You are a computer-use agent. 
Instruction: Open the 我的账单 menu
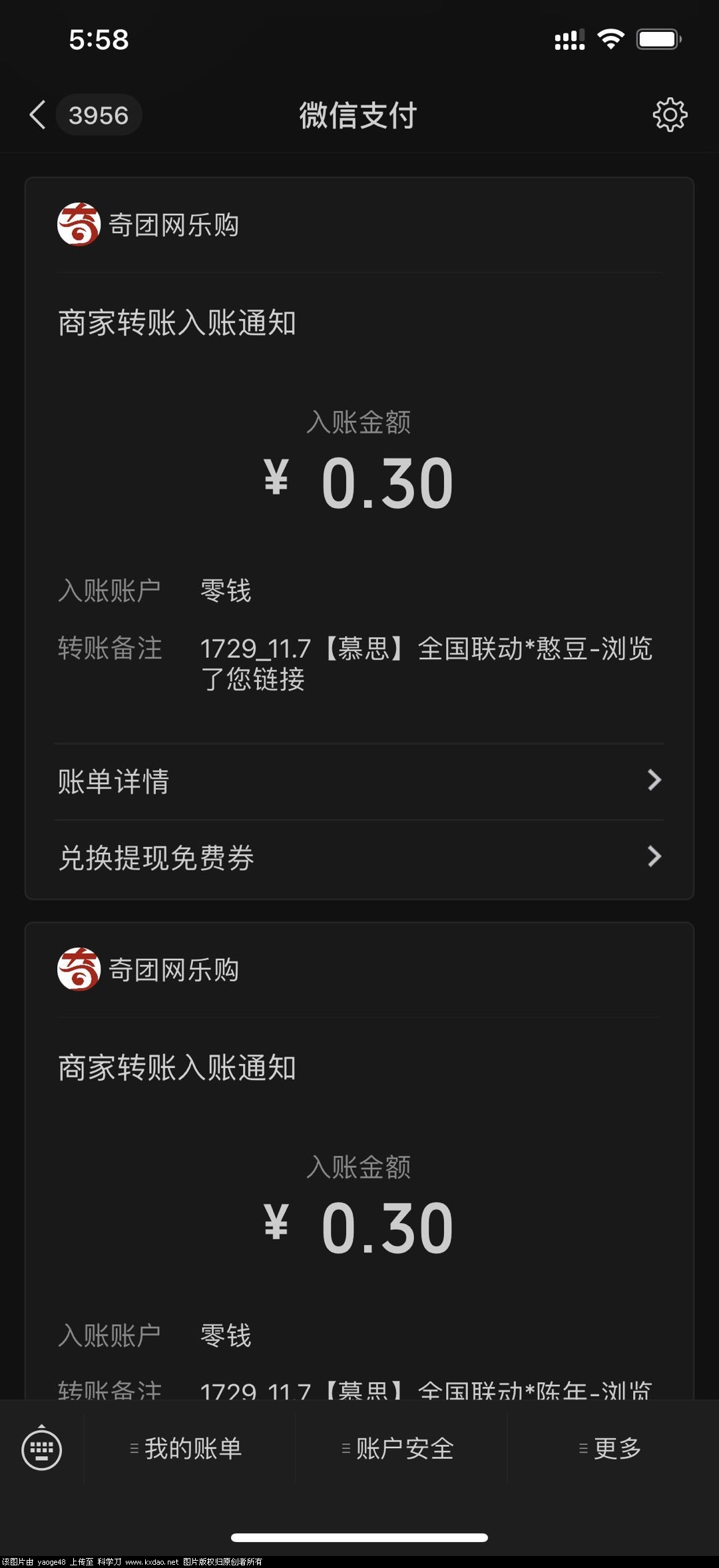187,1449
